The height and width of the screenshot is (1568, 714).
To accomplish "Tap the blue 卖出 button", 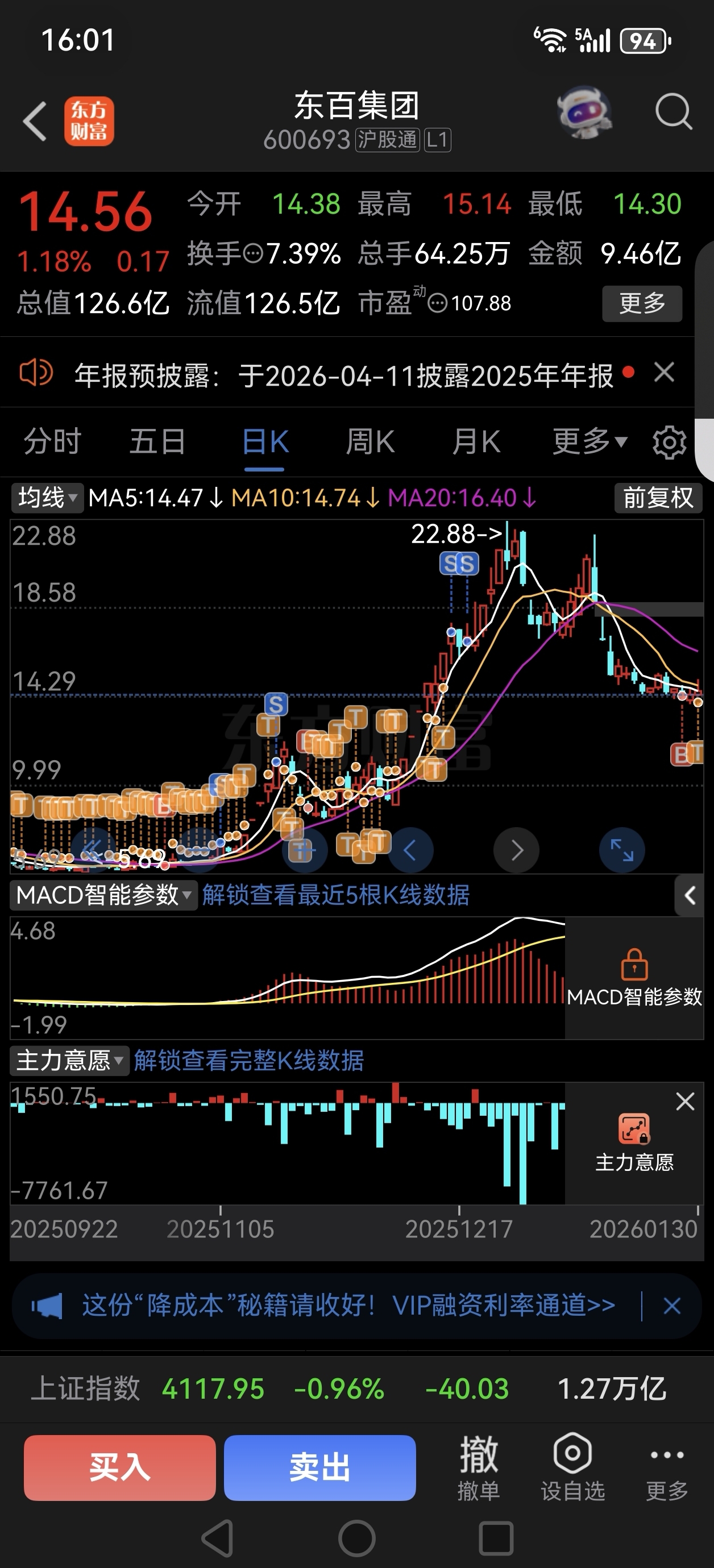I will 320,1467.
